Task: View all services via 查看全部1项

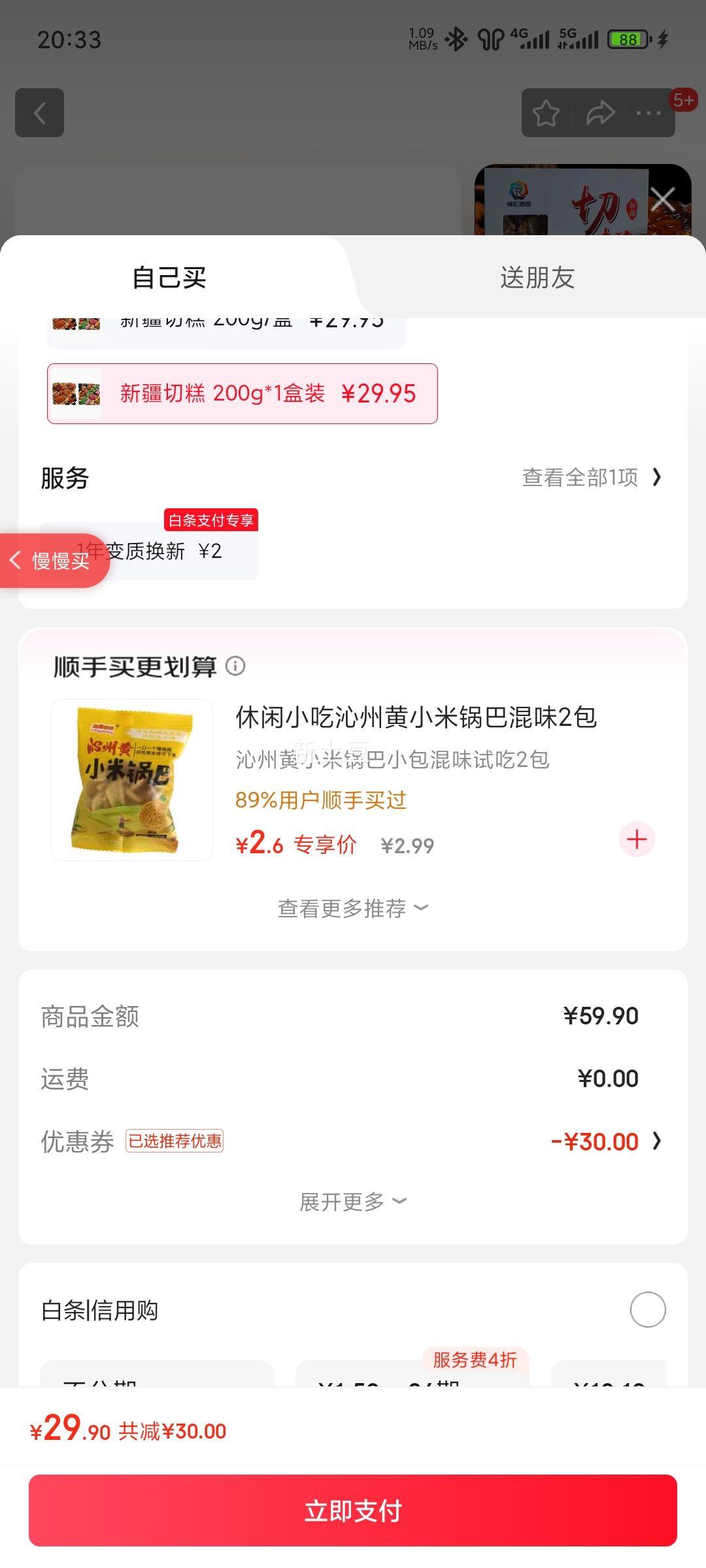Action: (x=592, y=478)
